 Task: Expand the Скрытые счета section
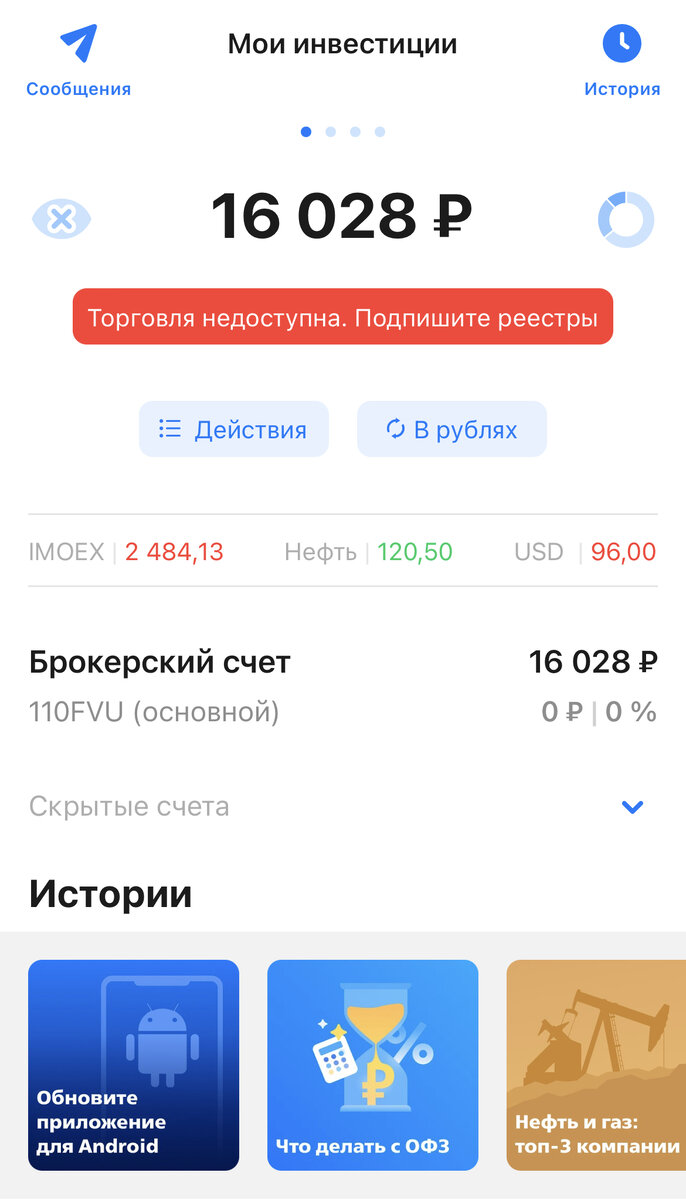click(x=343, y=806)
